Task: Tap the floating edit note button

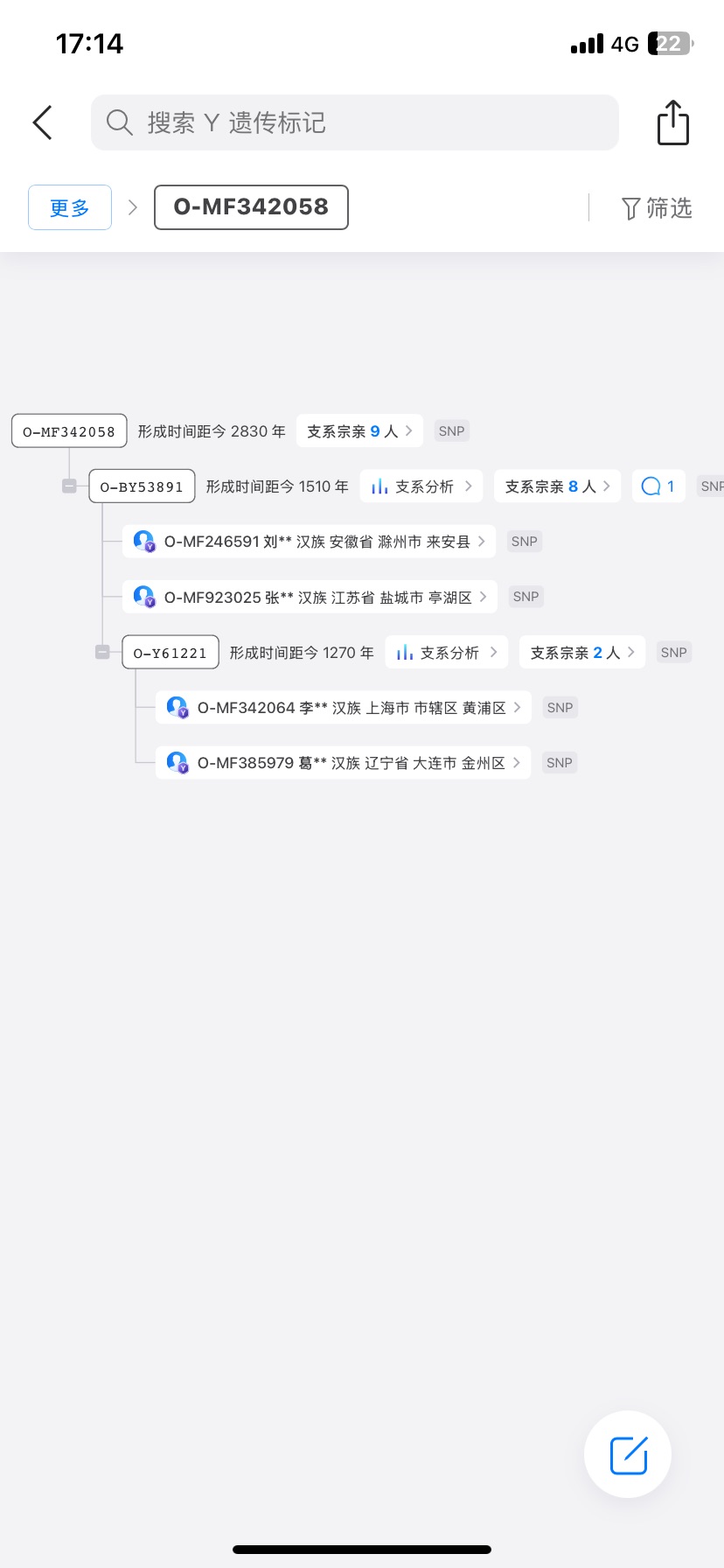Action: (x=628, y=1454)
